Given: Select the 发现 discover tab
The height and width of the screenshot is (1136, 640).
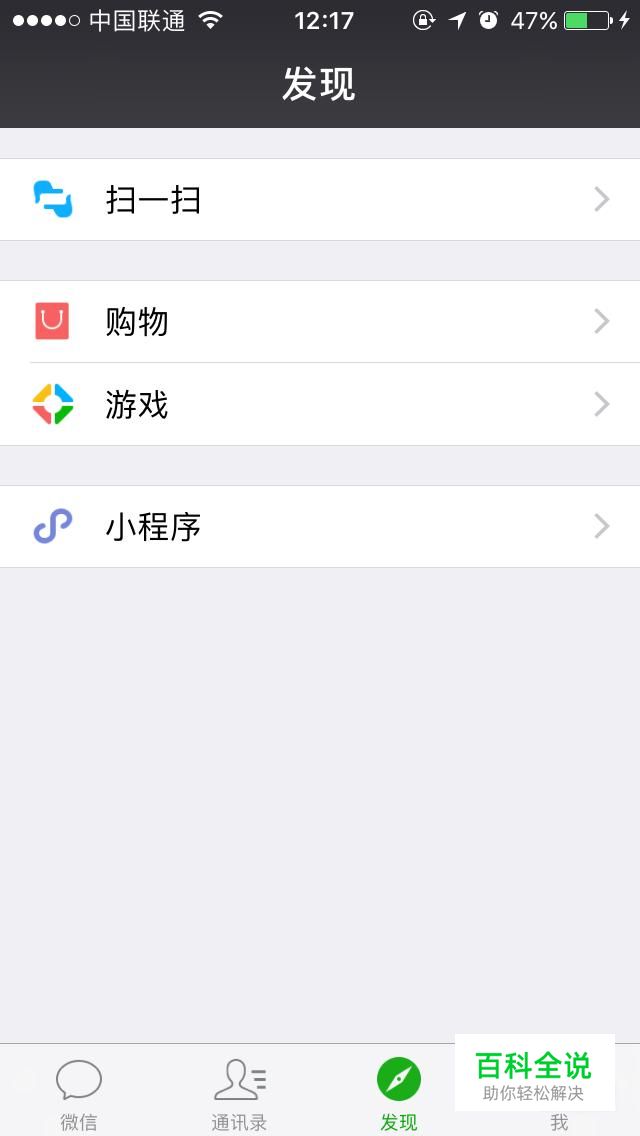Looking at the screenshot, I should [x=398, y=1094].
